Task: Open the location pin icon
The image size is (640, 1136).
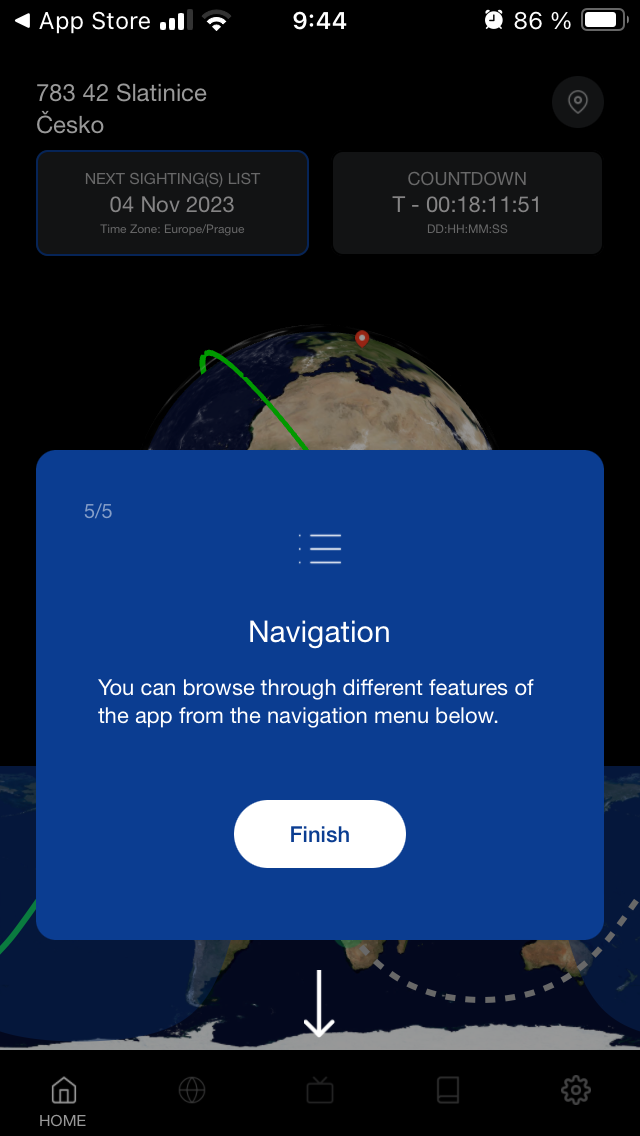Action: (x=577, y=102)
